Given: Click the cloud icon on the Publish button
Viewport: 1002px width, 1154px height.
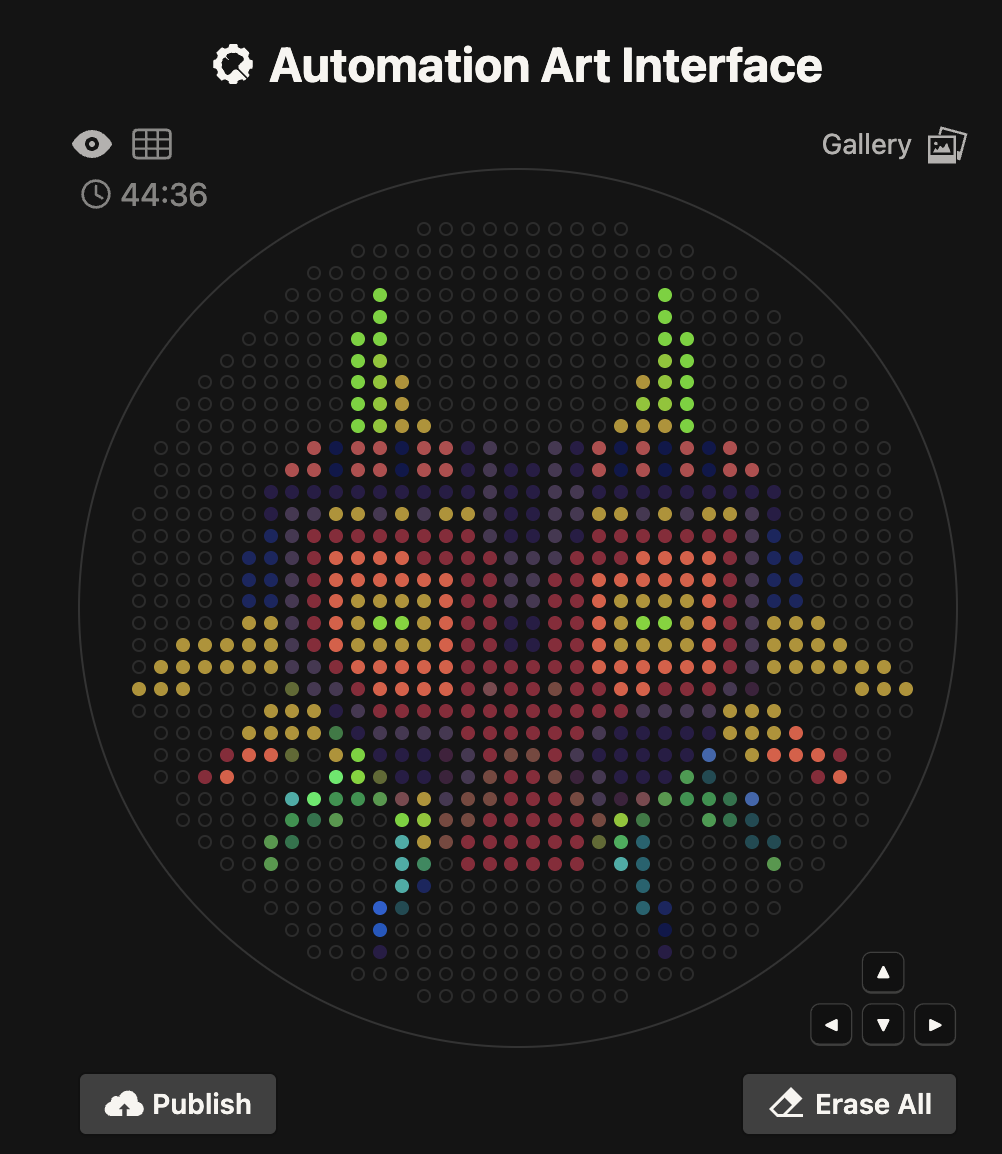Looking at the screenshot, I should [123, 1104].
